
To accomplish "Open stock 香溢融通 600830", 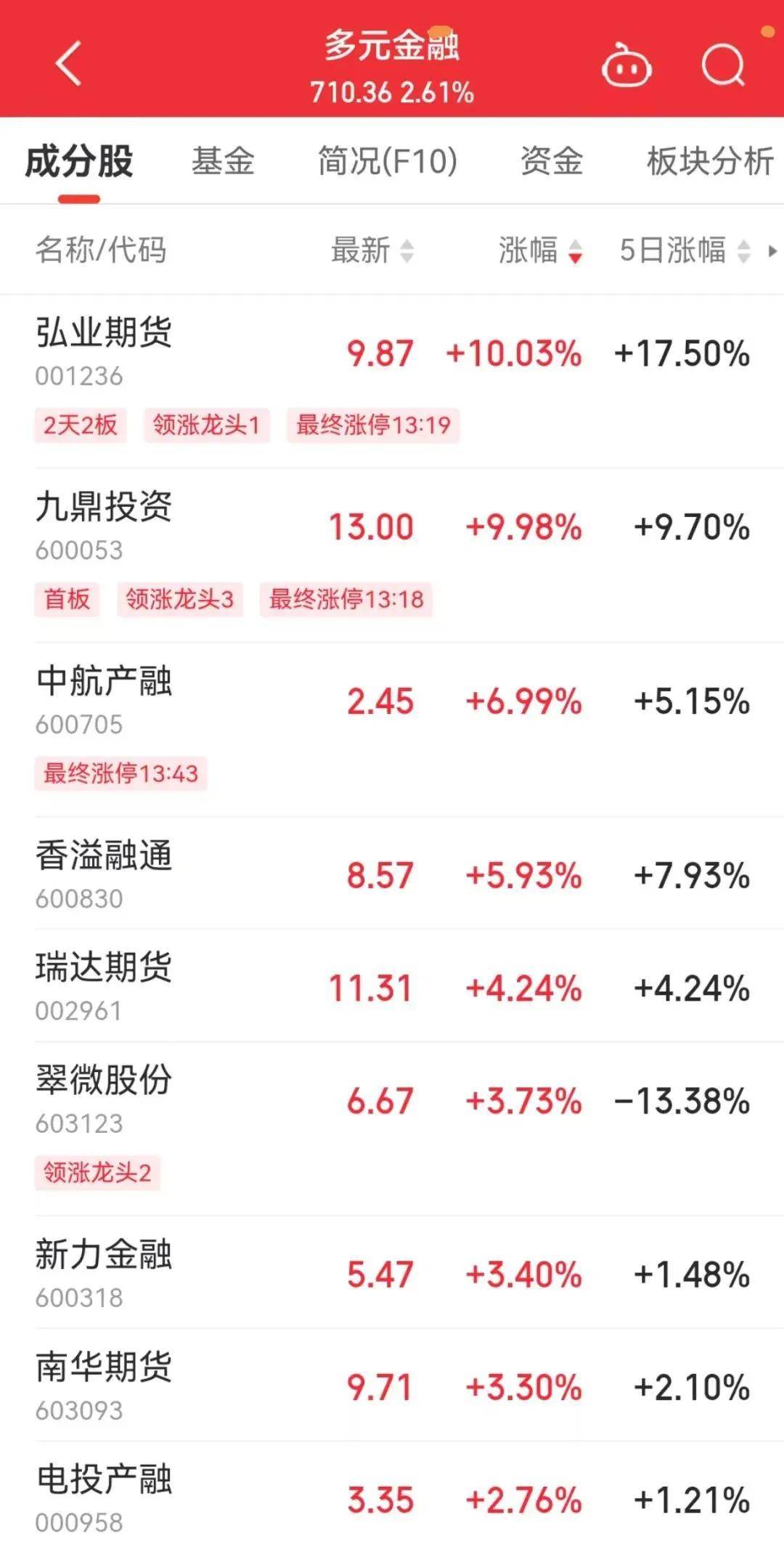I will coord(104,873).
